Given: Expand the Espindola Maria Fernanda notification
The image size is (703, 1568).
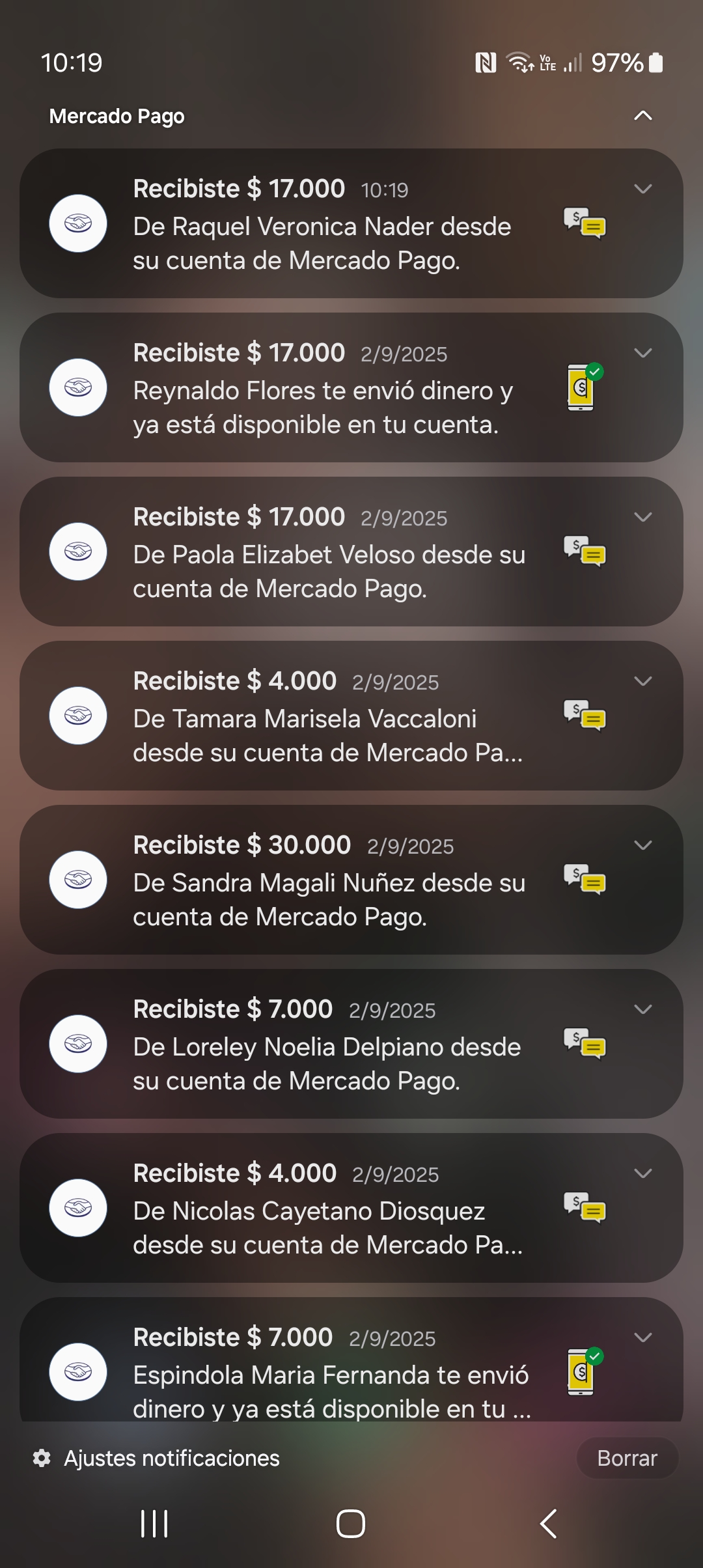Looking at the screenshot, I should point(642,1337).
